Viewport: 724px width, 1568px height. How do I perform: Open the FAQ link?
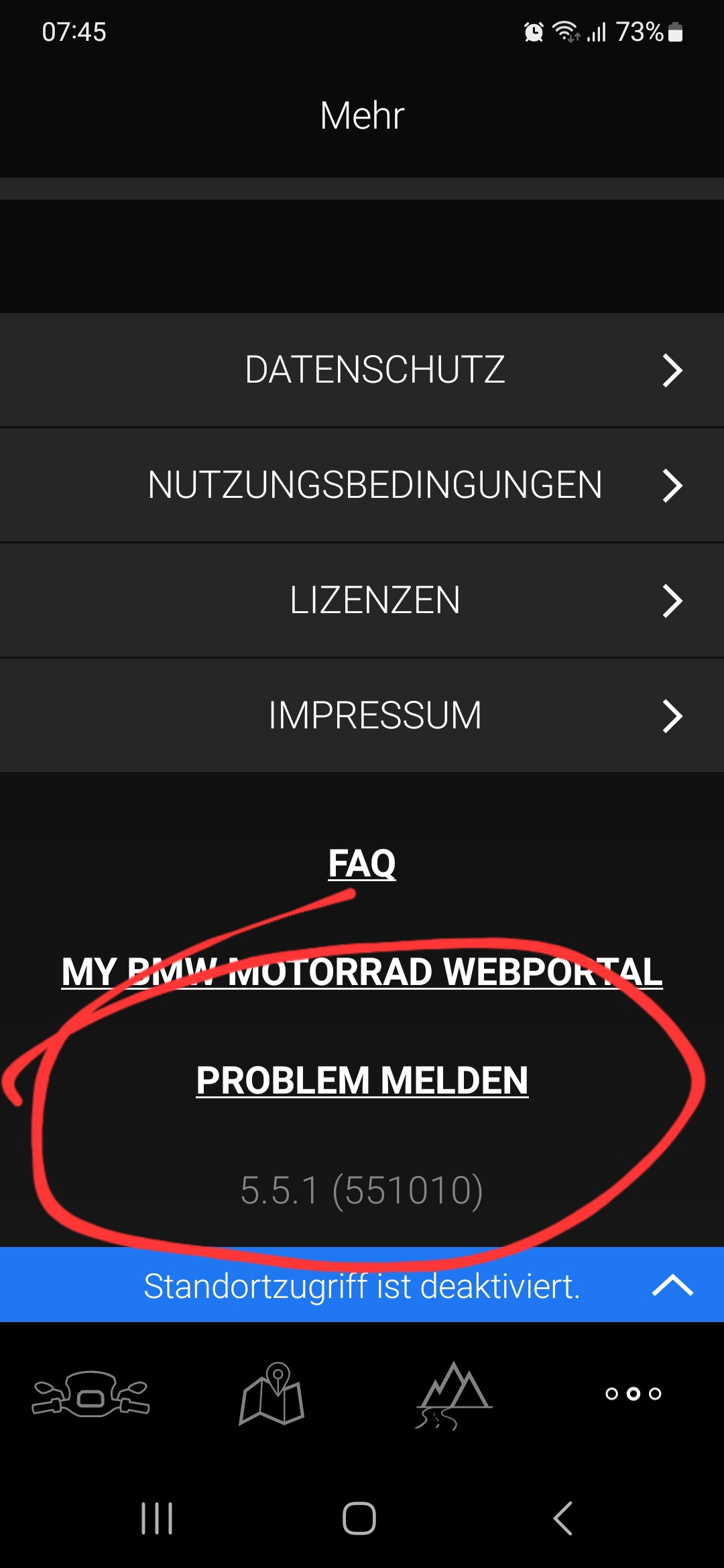(x=362, y=863)
